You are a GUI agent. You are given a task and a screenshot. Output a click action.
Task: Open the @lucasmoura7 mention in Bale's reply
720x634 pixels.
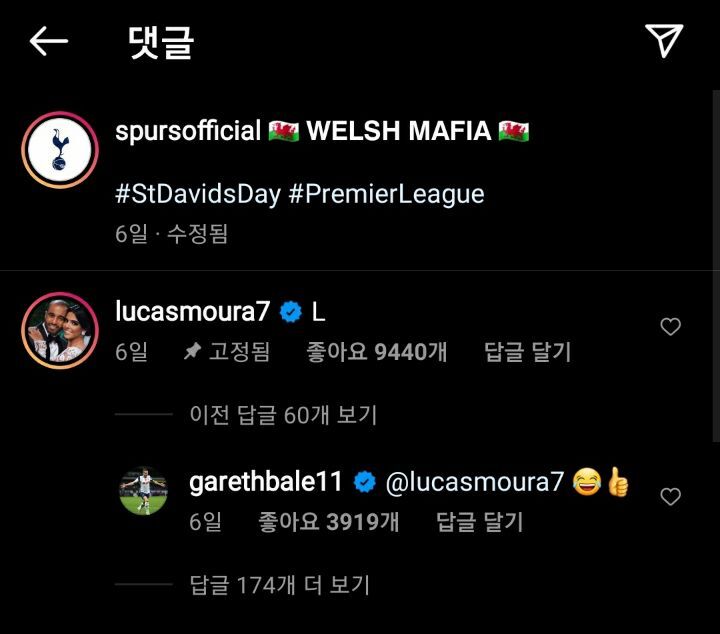474,483
